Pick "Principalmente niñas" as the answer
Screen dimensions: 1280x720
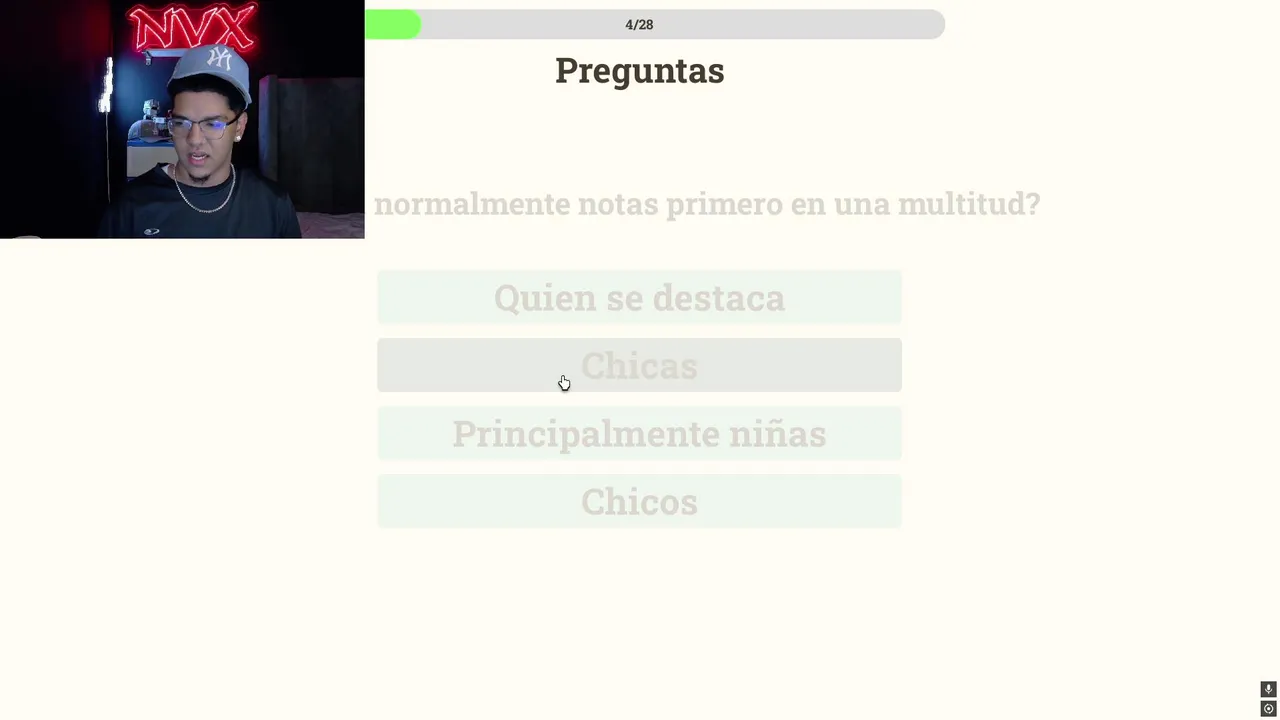tap(639, 434)
